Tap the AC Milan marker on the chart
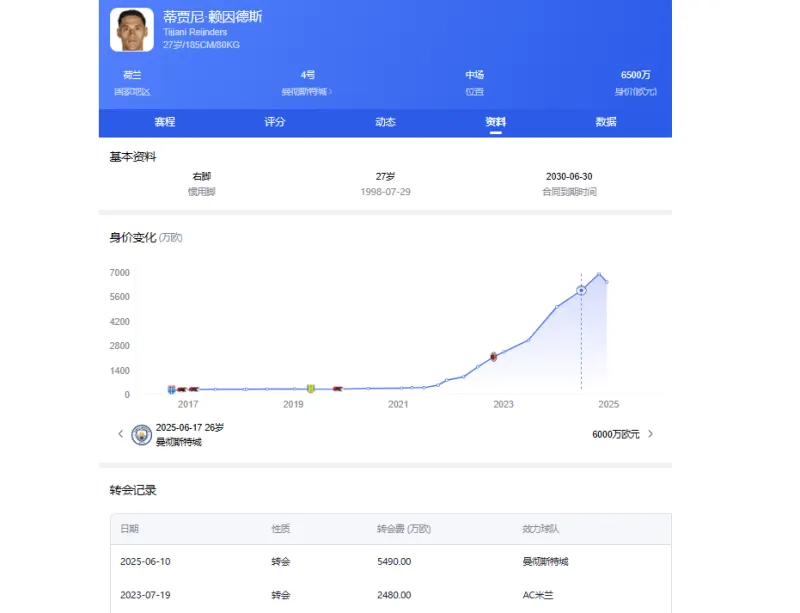800x613 pixels. pos(493,356)
